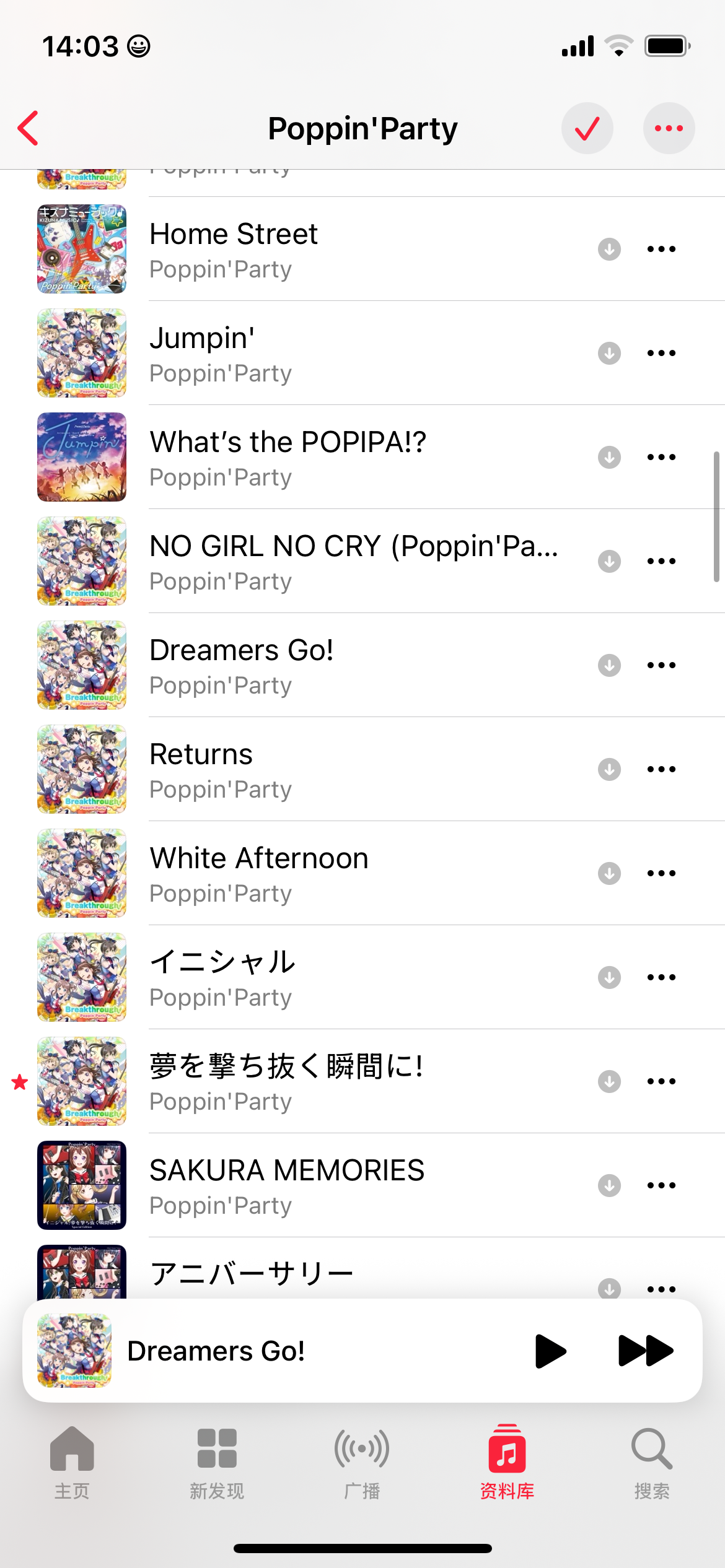The height and width of the screenshot is (1568, 725).
Task: Skip to the next track
Action: (x=646, y=1351)
